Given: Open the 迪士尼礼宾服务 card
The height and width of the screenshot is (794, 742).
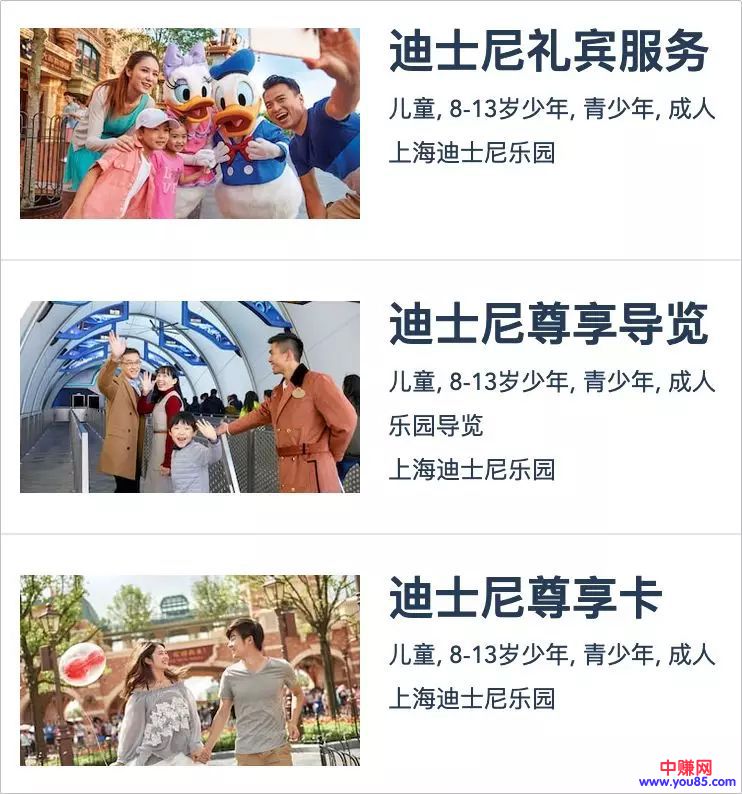Looking at the screenshot, I should click(x=548, y=52).
